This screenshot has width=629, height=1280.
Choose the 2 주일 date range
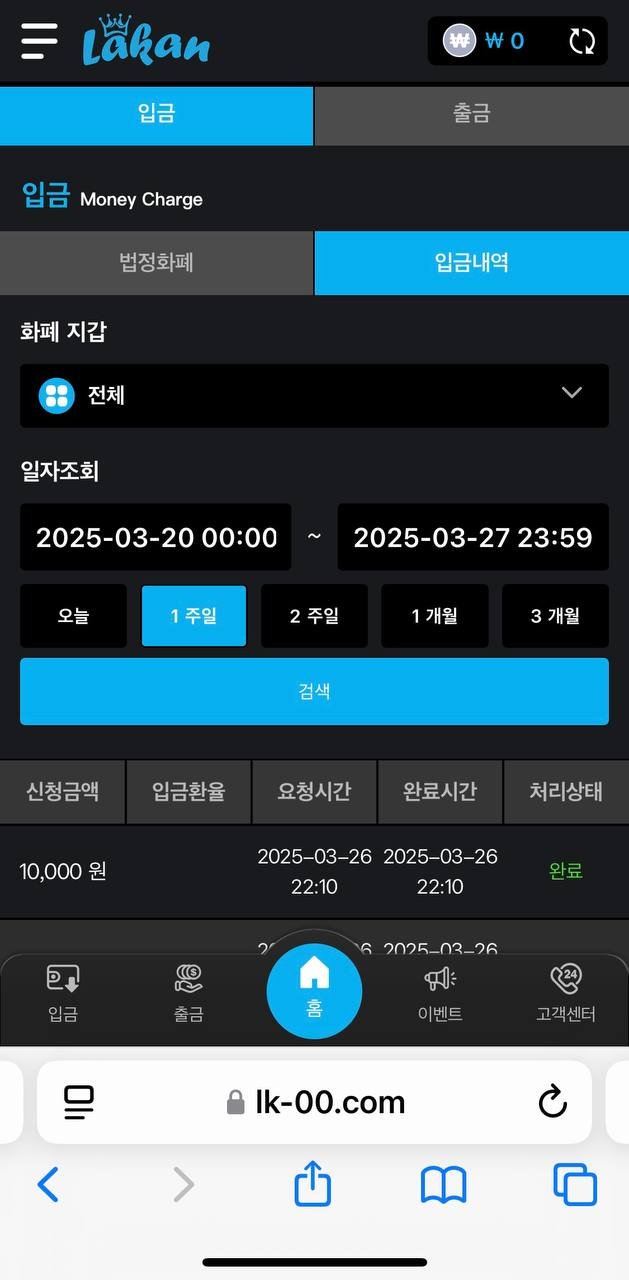click(x=314, y=616)
